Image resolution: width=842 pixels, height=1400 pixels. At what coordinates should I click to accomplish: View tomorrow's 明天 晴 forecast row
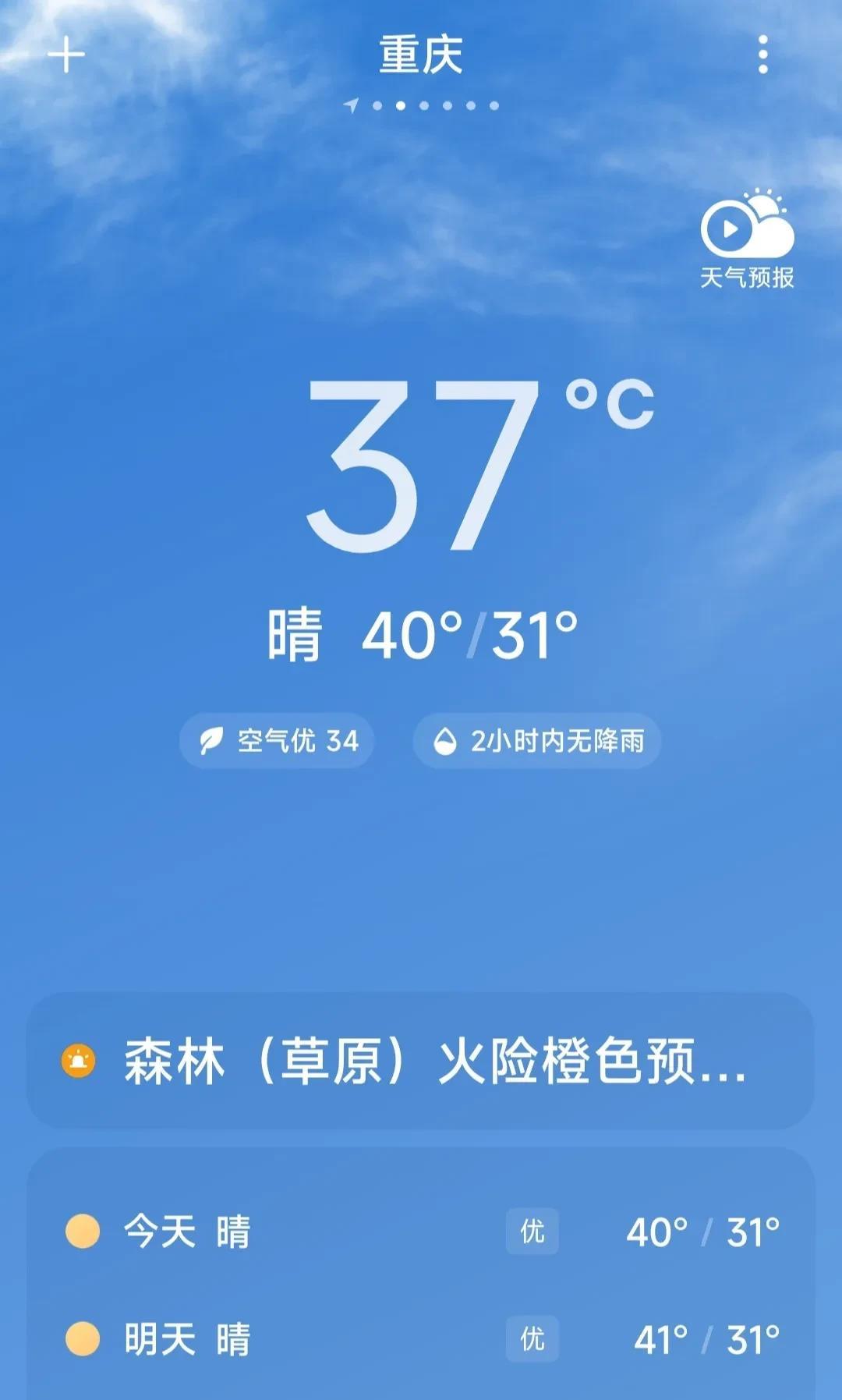pyautogui.click(x=421, y=1339)
